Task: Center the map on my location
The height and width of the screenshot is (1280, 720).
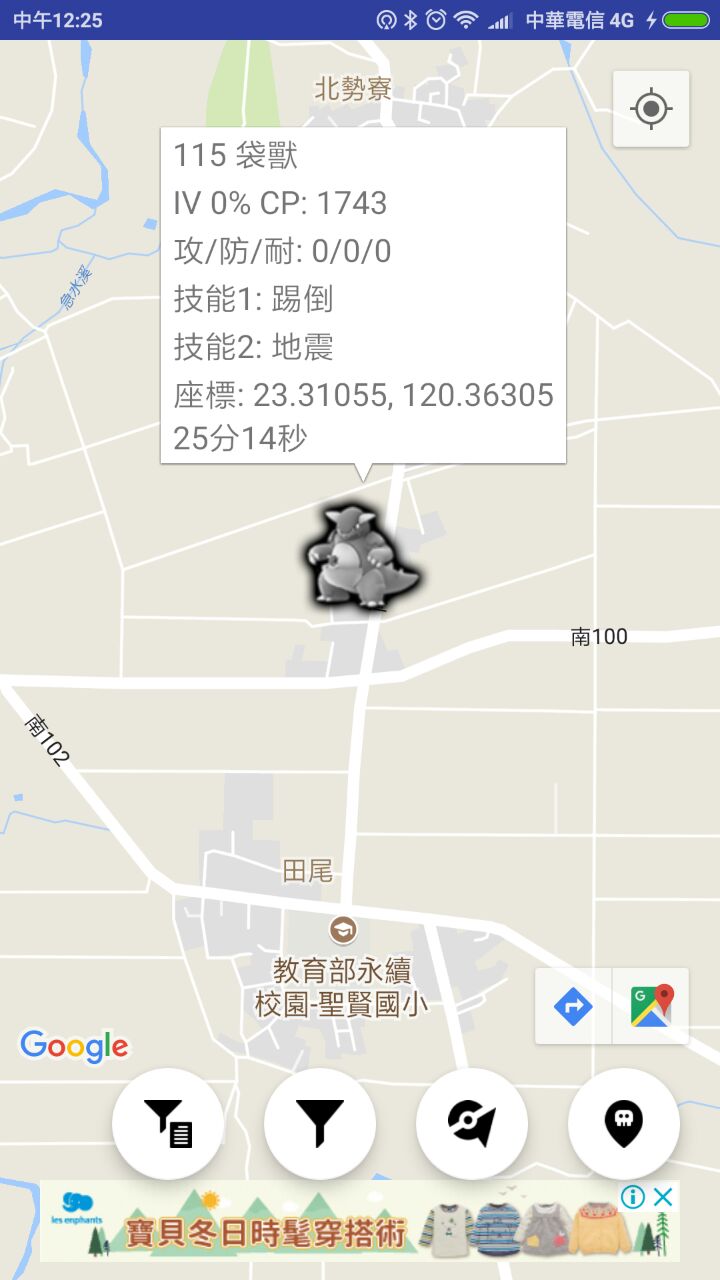Action: (651, 108)
